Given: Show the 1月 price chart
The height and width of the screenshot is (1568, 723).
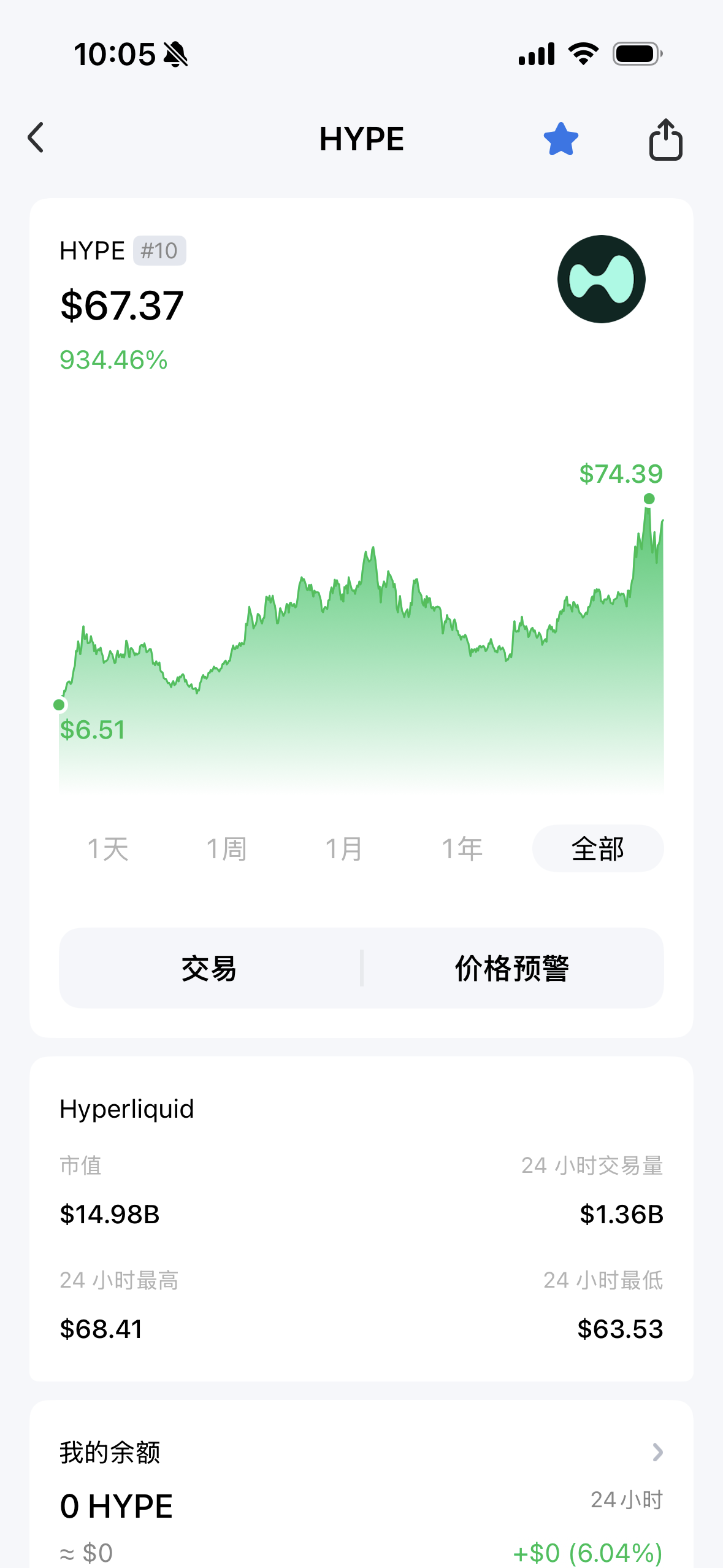Looking at the screenshot, I should [343, 849].
